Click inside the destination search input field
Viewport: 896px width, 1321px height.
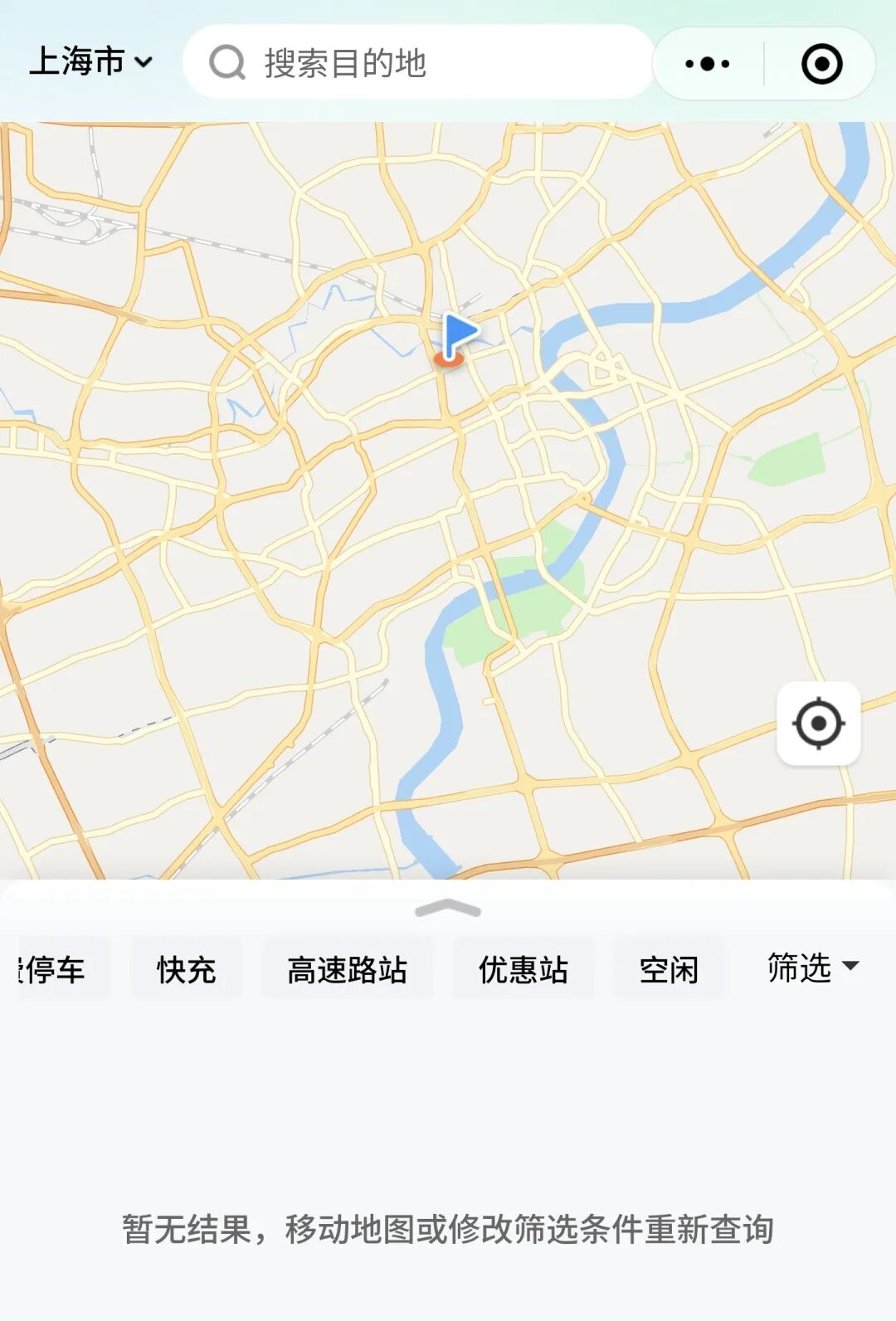click(415, 63)
